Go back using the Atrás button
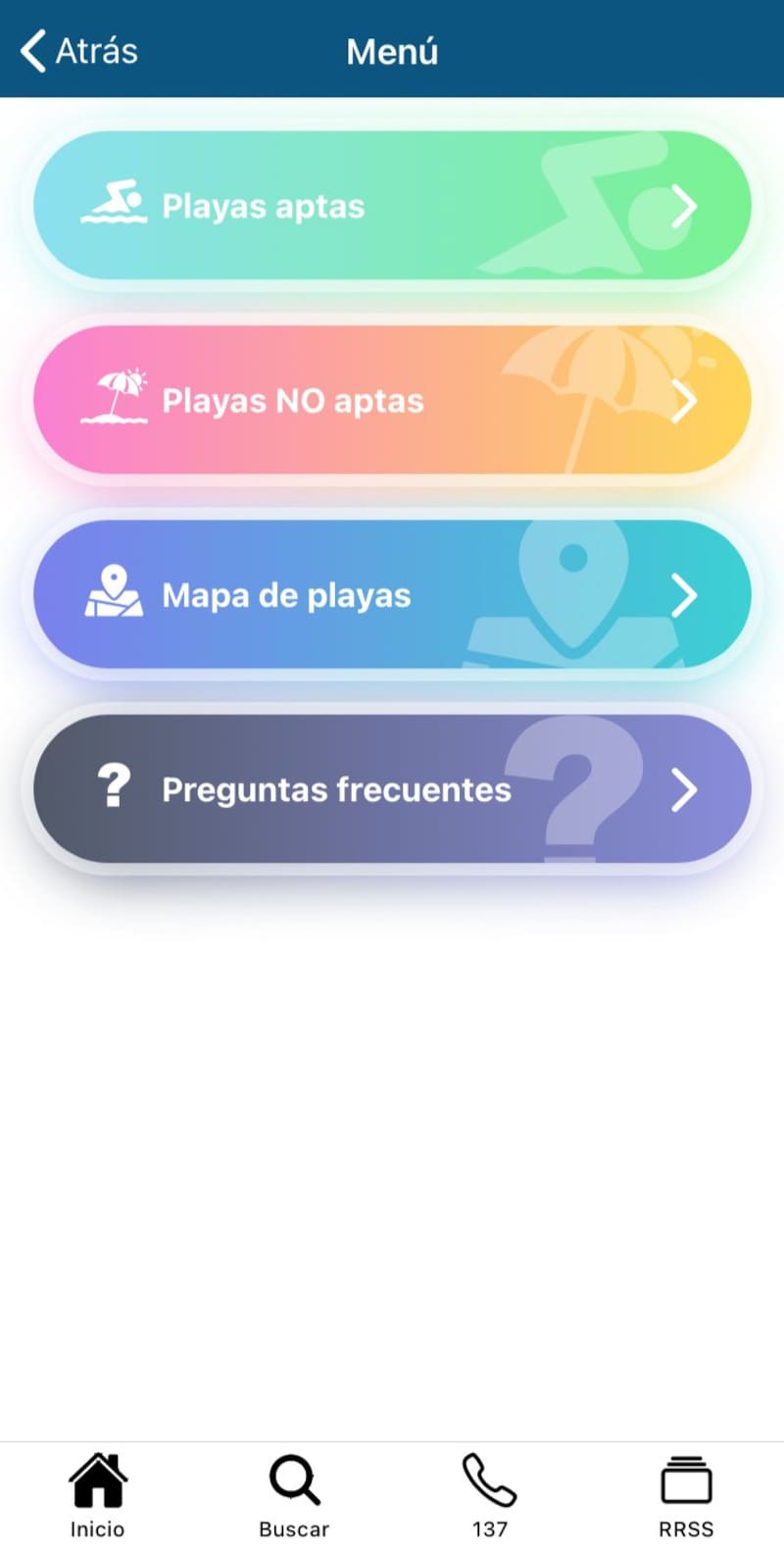Screen dimensions: 784x1552 click(x=78, y=51)
